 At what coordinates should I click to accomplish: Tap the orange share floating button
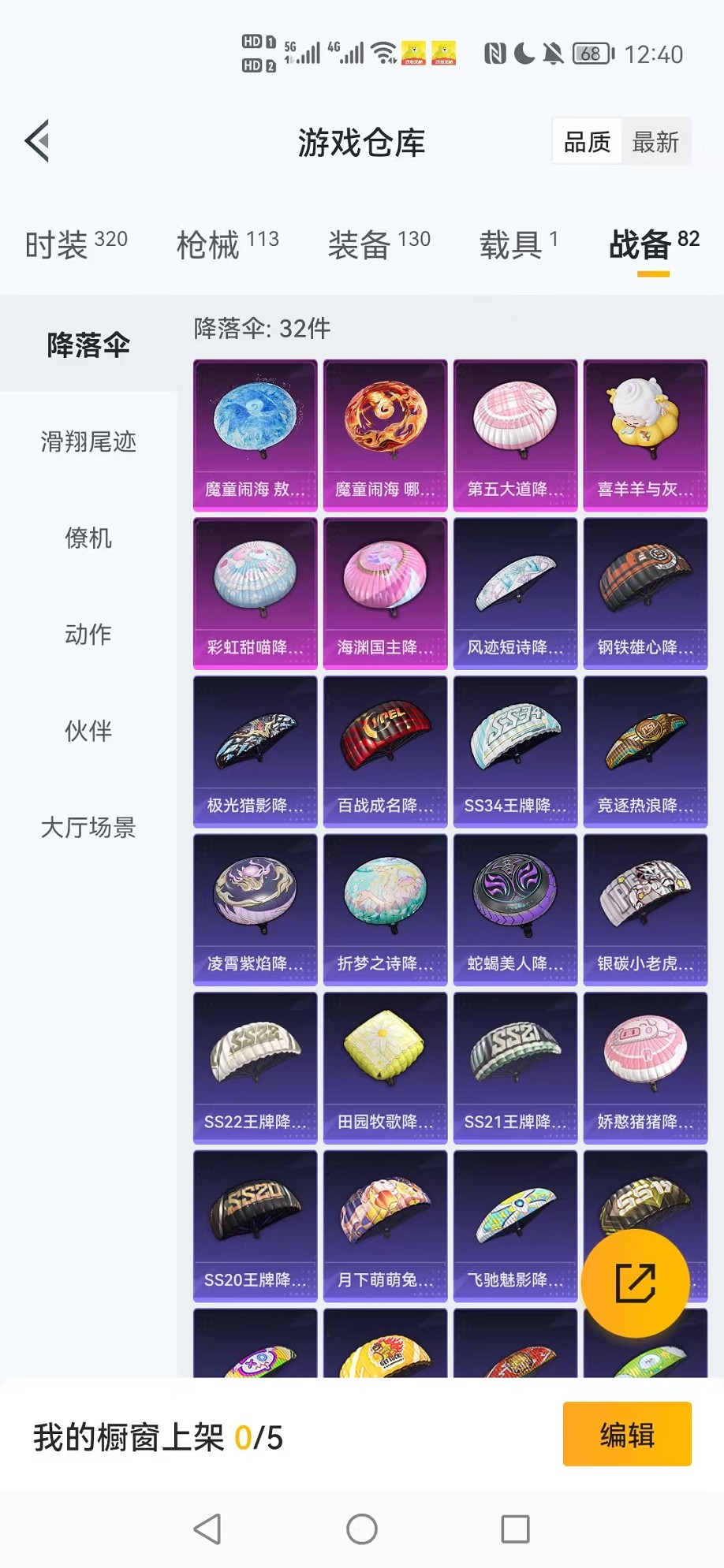[x=635, y=1283]
